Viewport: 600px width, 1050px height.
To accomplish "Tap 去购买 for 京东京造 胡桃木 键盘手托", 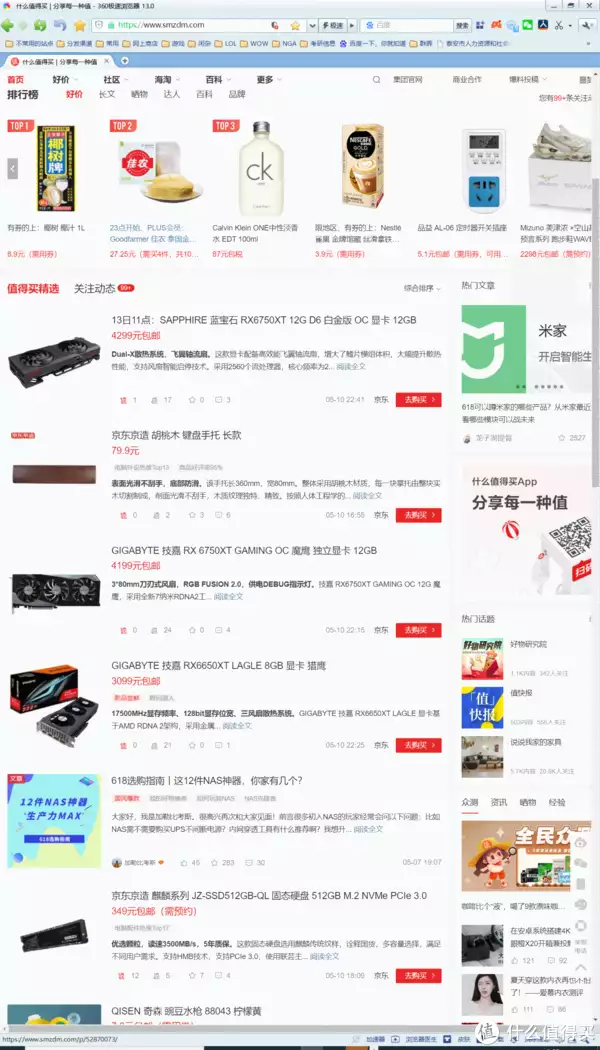I will point(419,515).
